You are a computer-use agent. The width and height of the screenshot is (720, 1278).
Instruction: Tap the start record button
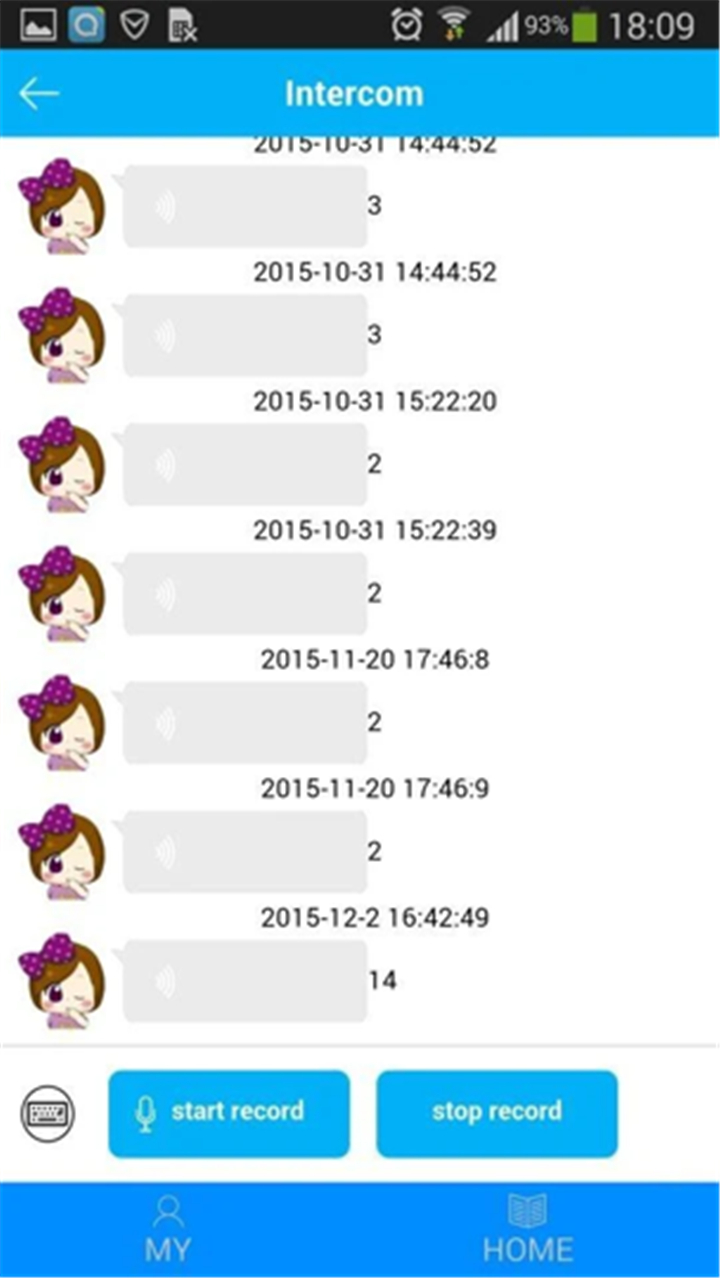click(229, 1114)
